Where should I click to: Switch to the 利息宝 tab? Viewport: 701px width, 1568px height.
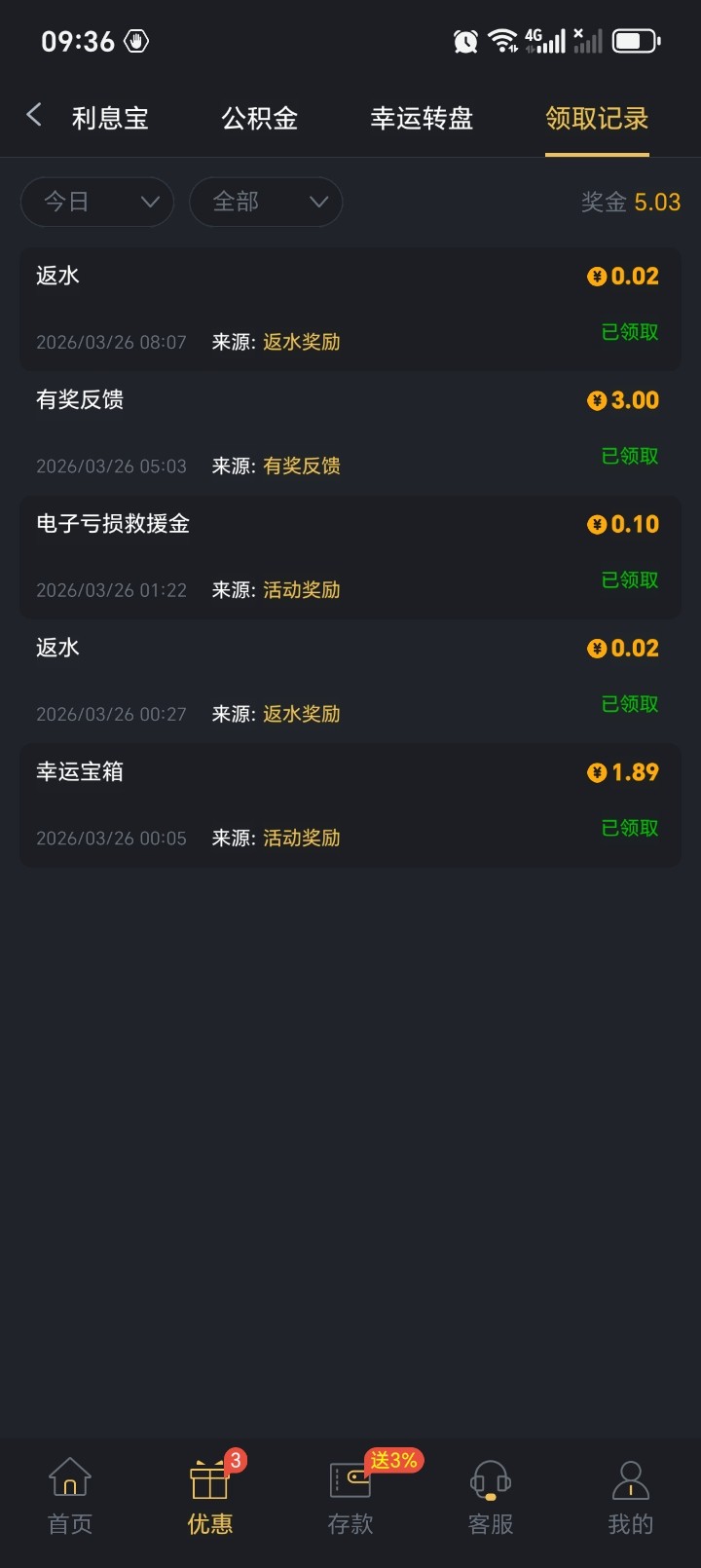point(110,119)
